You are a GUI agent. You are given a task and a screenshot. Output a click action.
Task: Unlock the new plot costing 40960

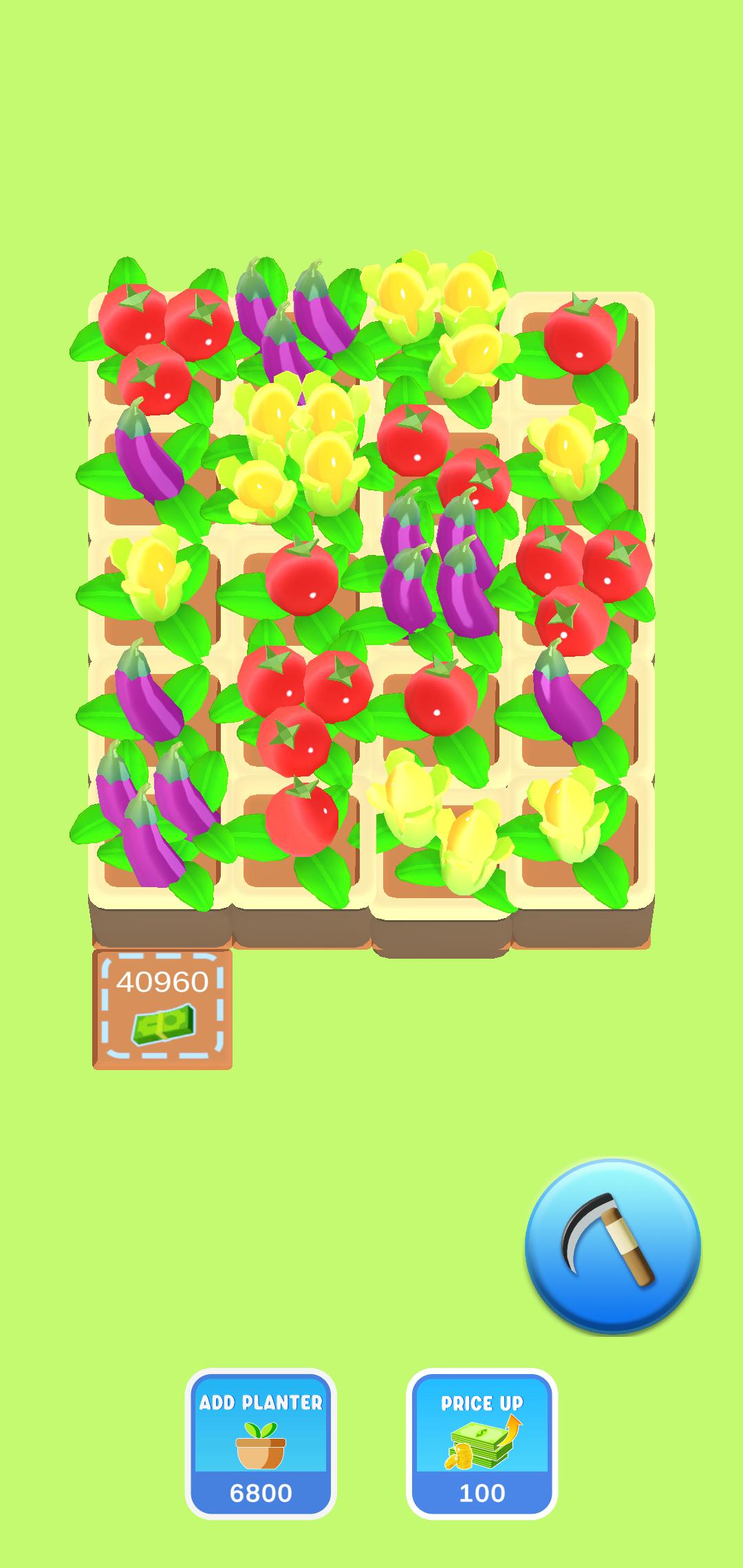point(162,1009)
